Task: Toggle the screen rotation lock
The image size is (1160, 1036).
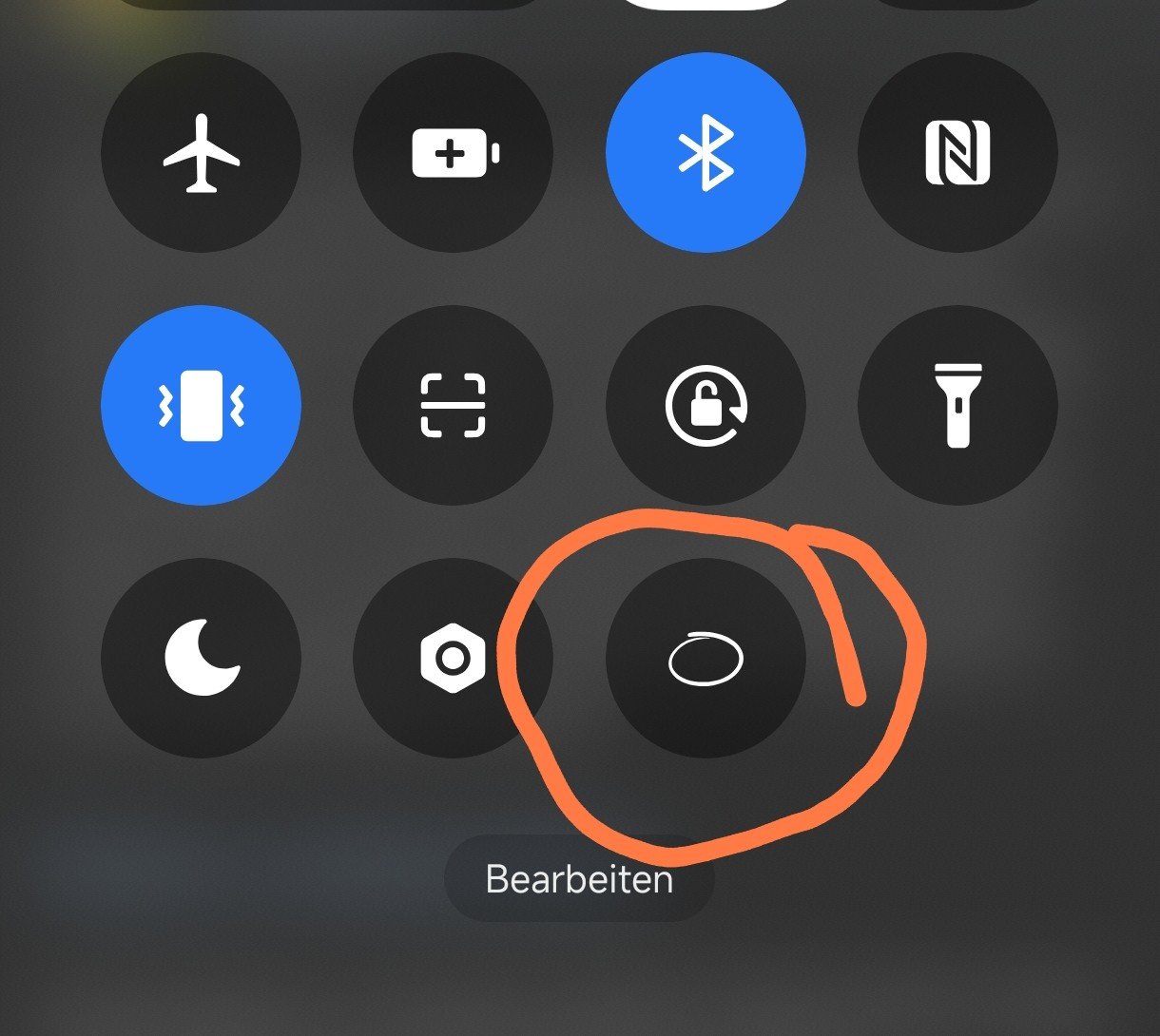Action: pos(706,406)
